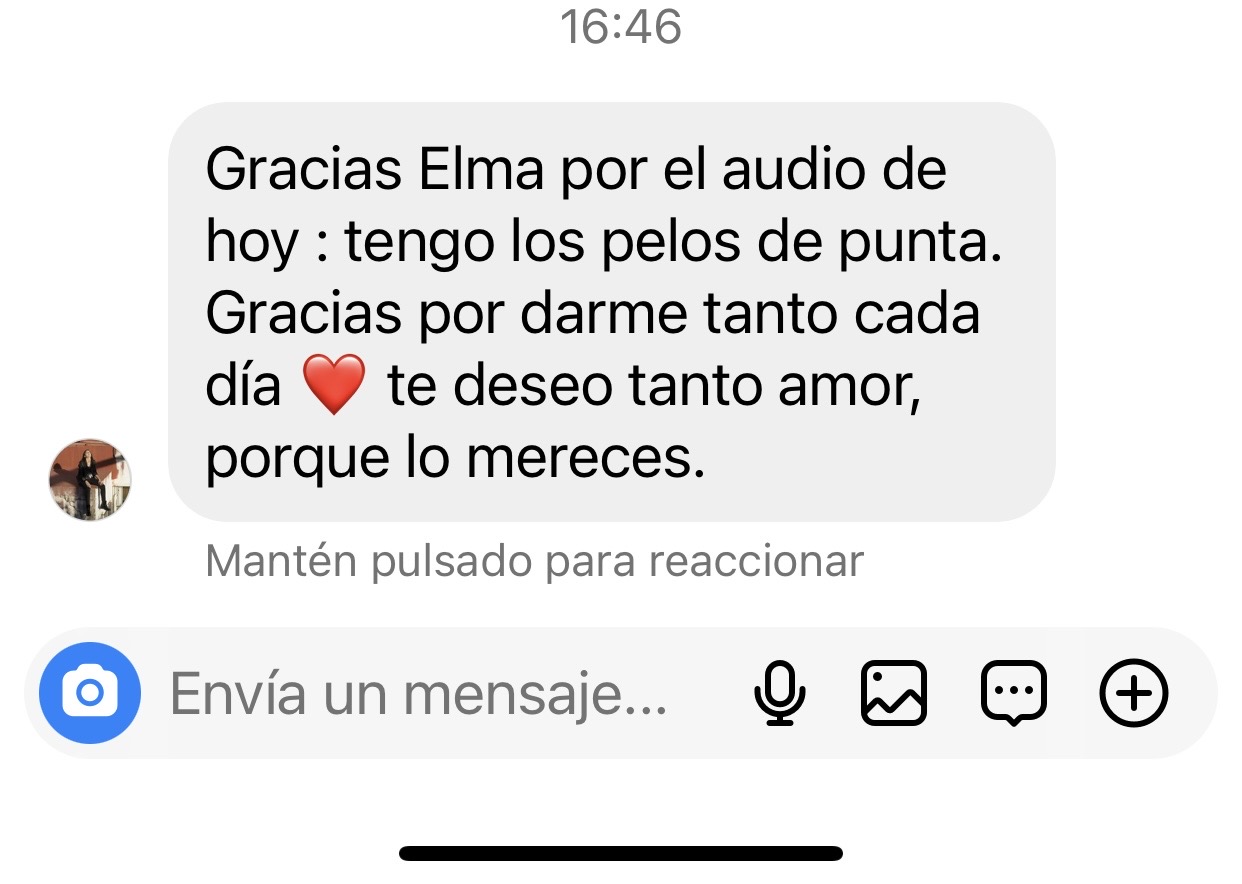
Task: Tap the microphone to record a voice message
Action: click(779, 692)
